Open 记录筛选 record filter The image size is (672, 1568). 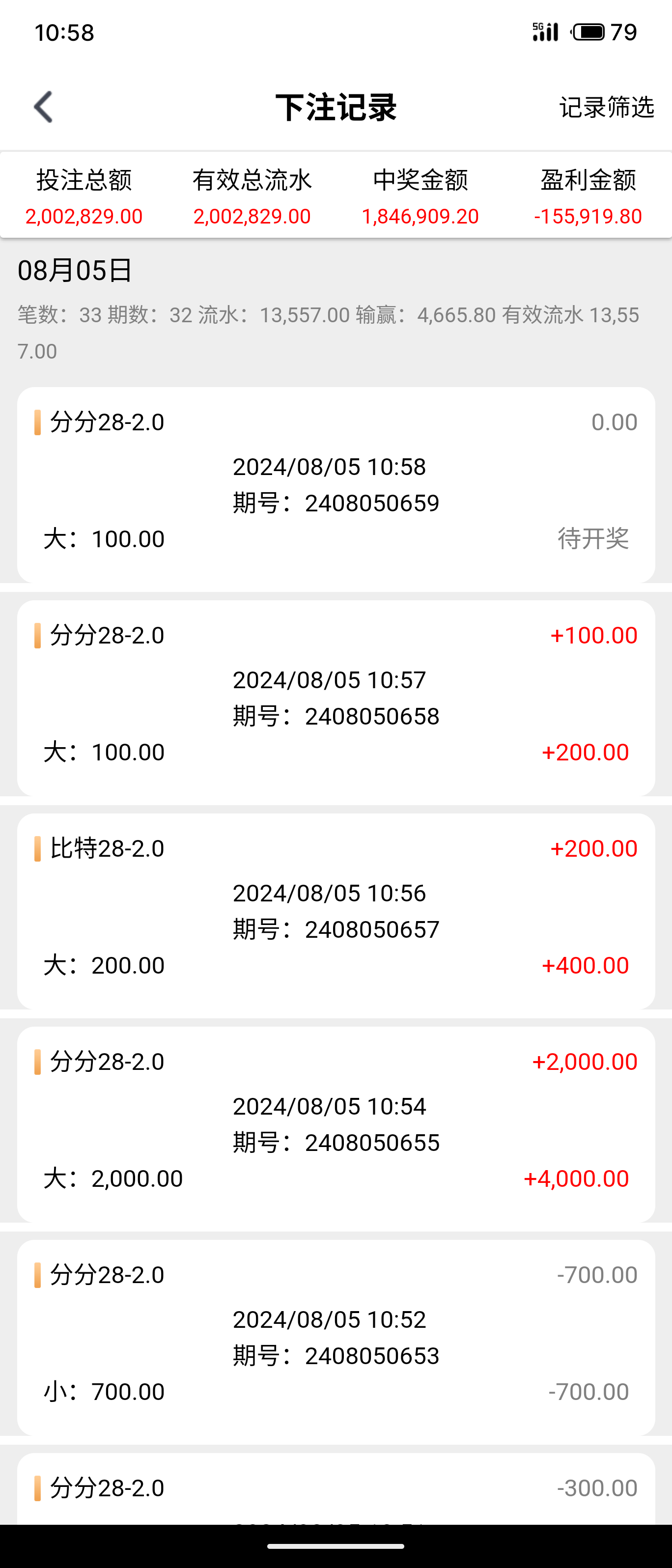pos(606,107)
